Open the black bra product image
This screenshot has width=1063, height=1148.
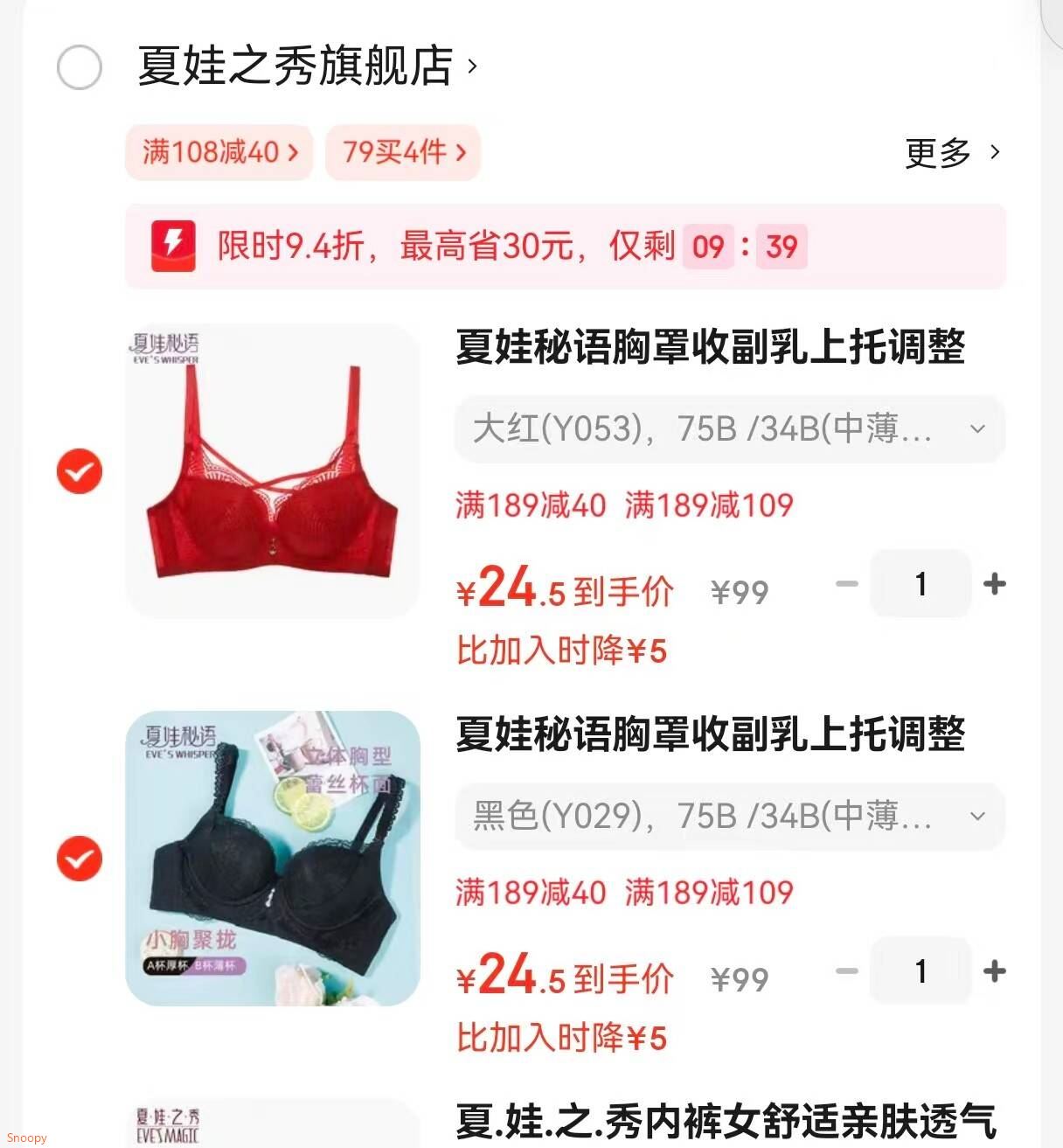(x=273, y=859)
